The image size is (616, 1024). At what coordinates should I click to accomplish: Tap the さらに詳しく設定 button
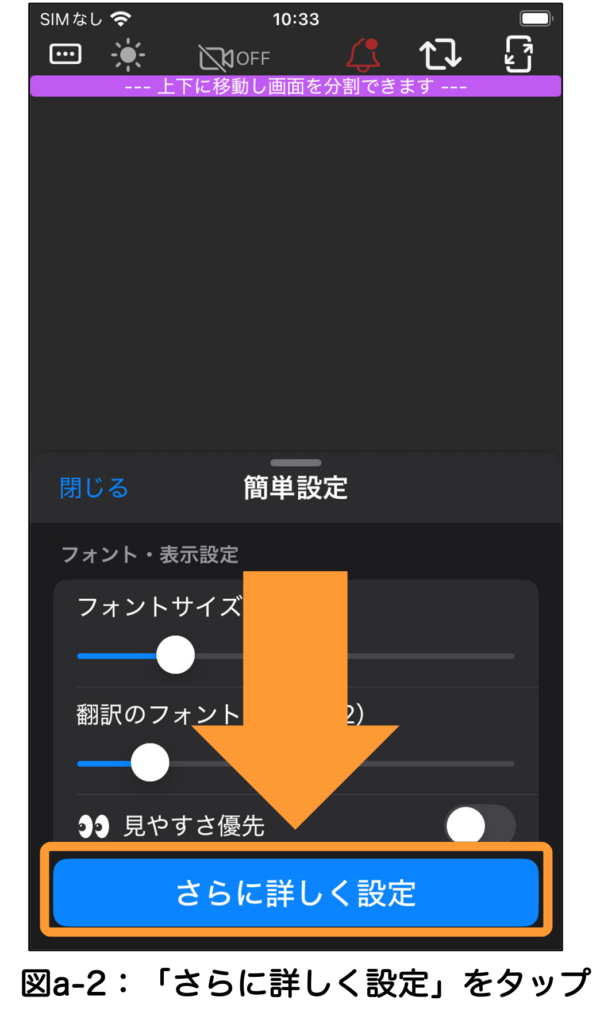[295, 893]
